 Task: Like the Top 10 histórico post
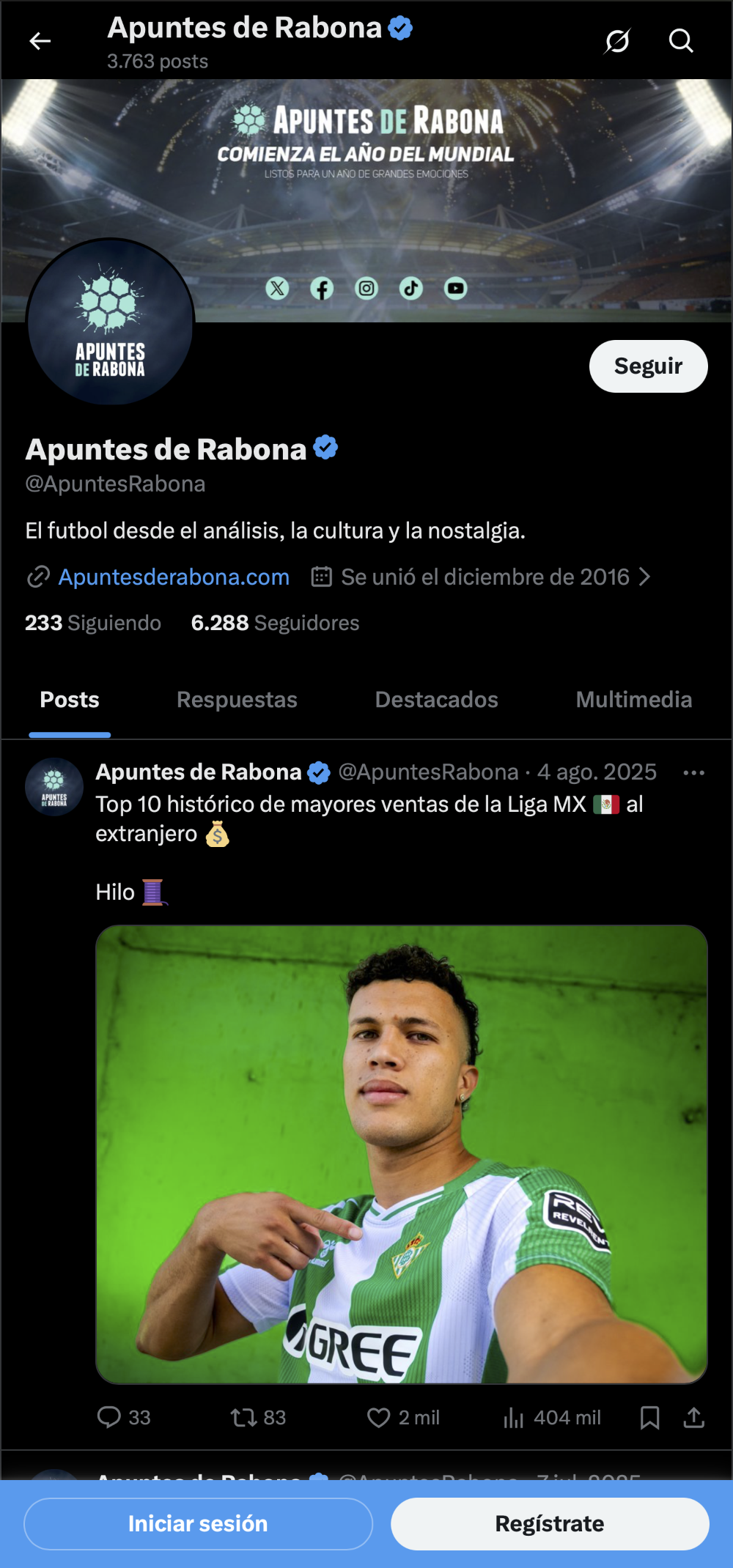coord(379,1418)
